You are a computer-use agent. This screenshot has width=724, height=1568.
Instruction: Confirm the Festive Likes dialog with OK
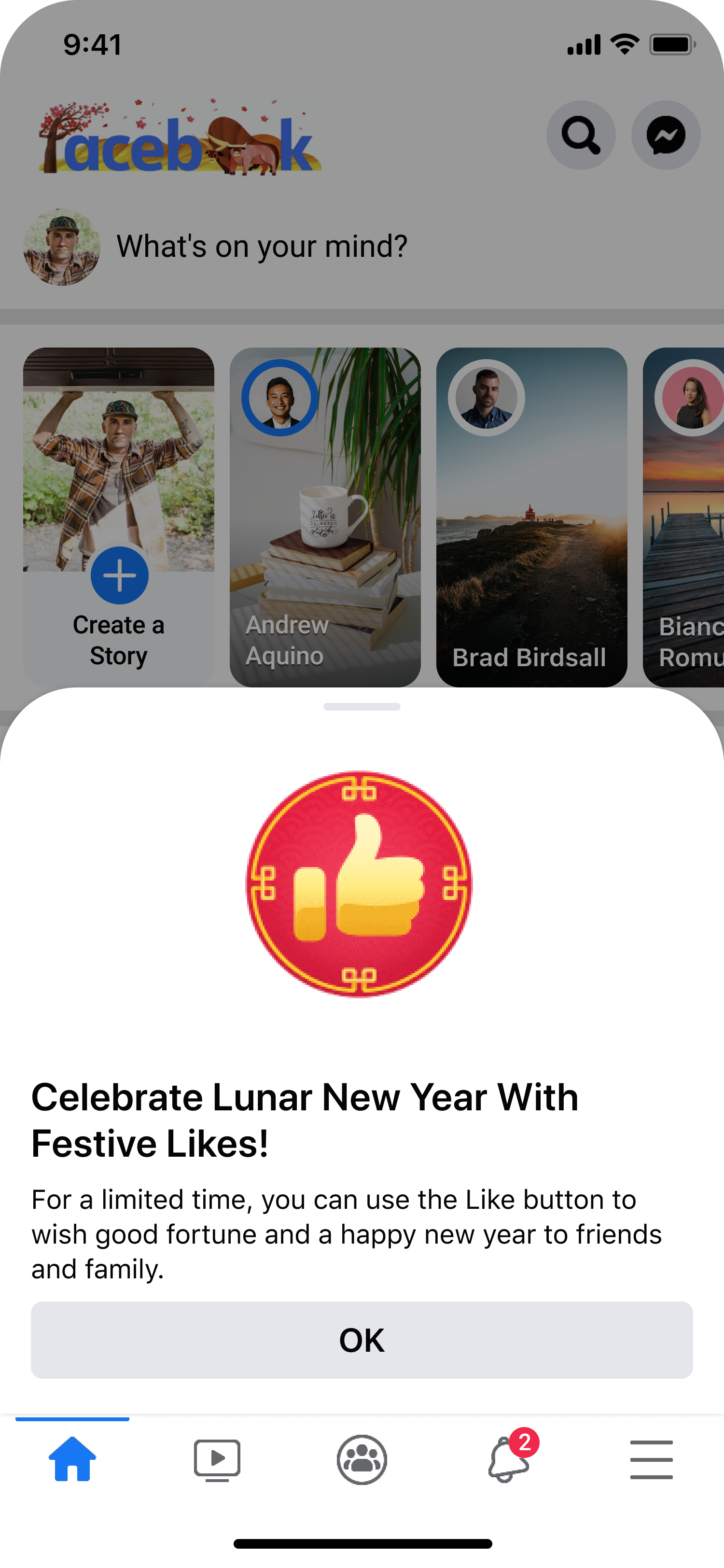point(362,1340)
